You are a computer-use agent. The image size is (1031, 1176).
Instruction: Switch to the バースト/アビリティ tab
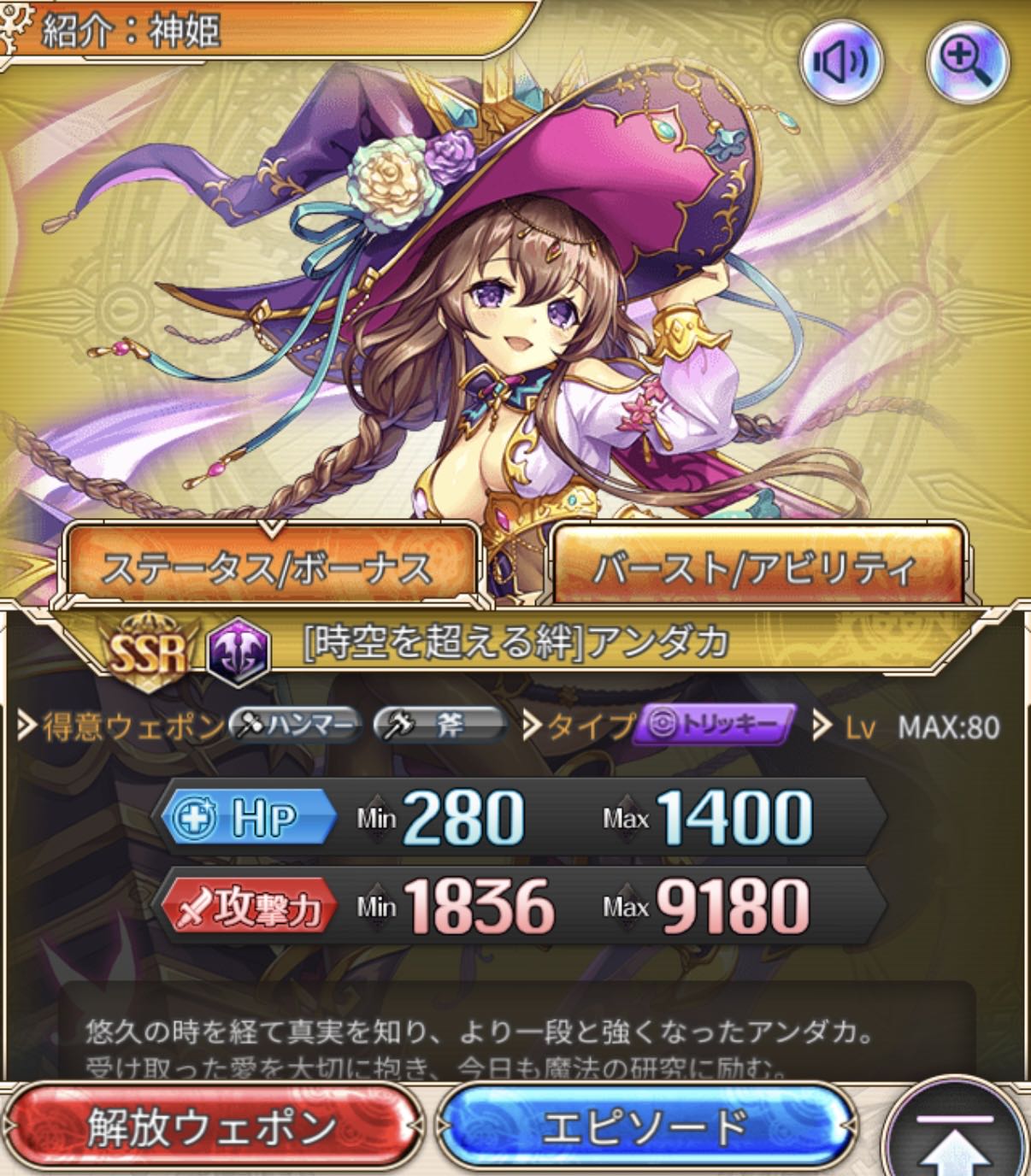coord(757,567)
